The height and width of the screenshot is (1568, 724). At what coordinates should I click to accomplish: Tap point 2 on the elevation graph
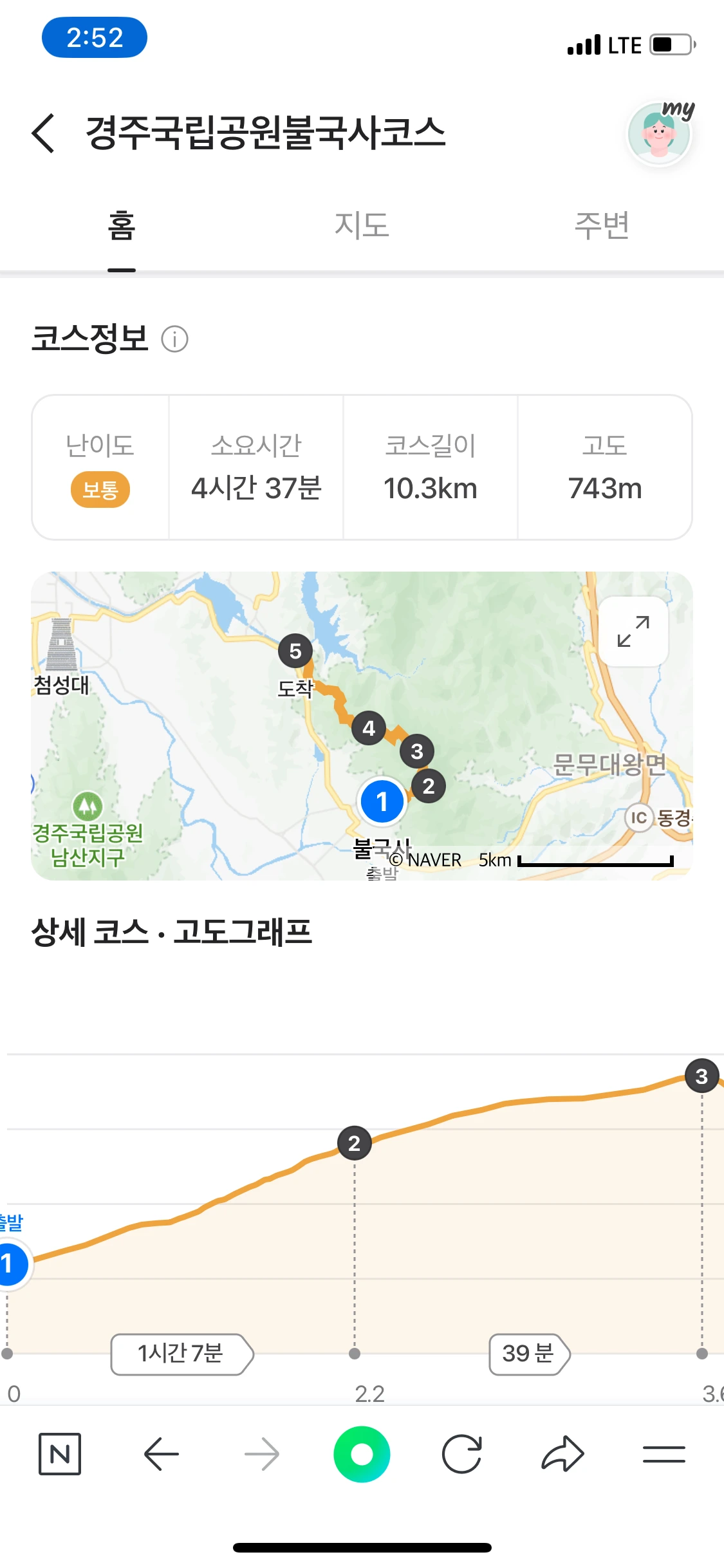point(354,1143)
